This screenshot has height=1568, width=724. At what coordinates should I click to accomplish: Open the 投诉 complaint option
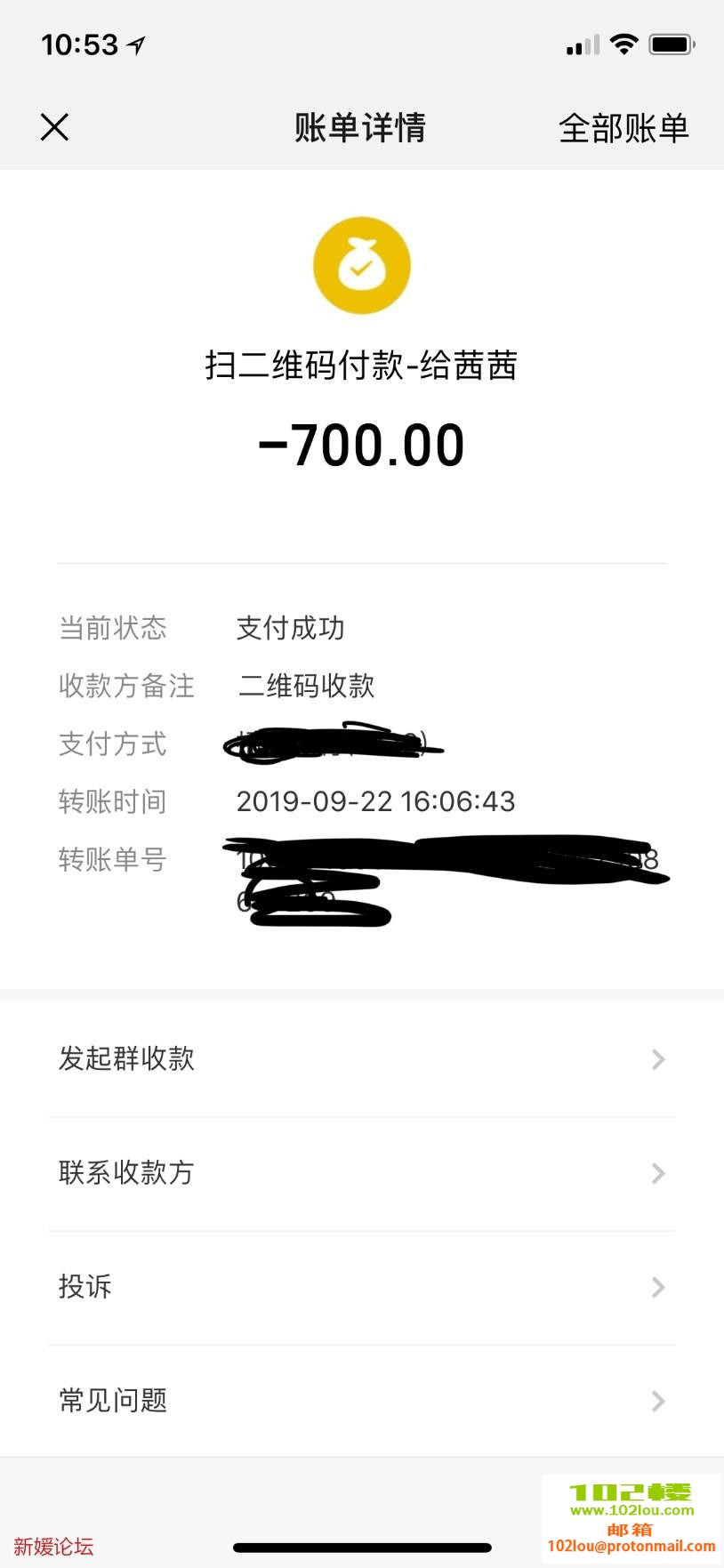[361, 1287]
